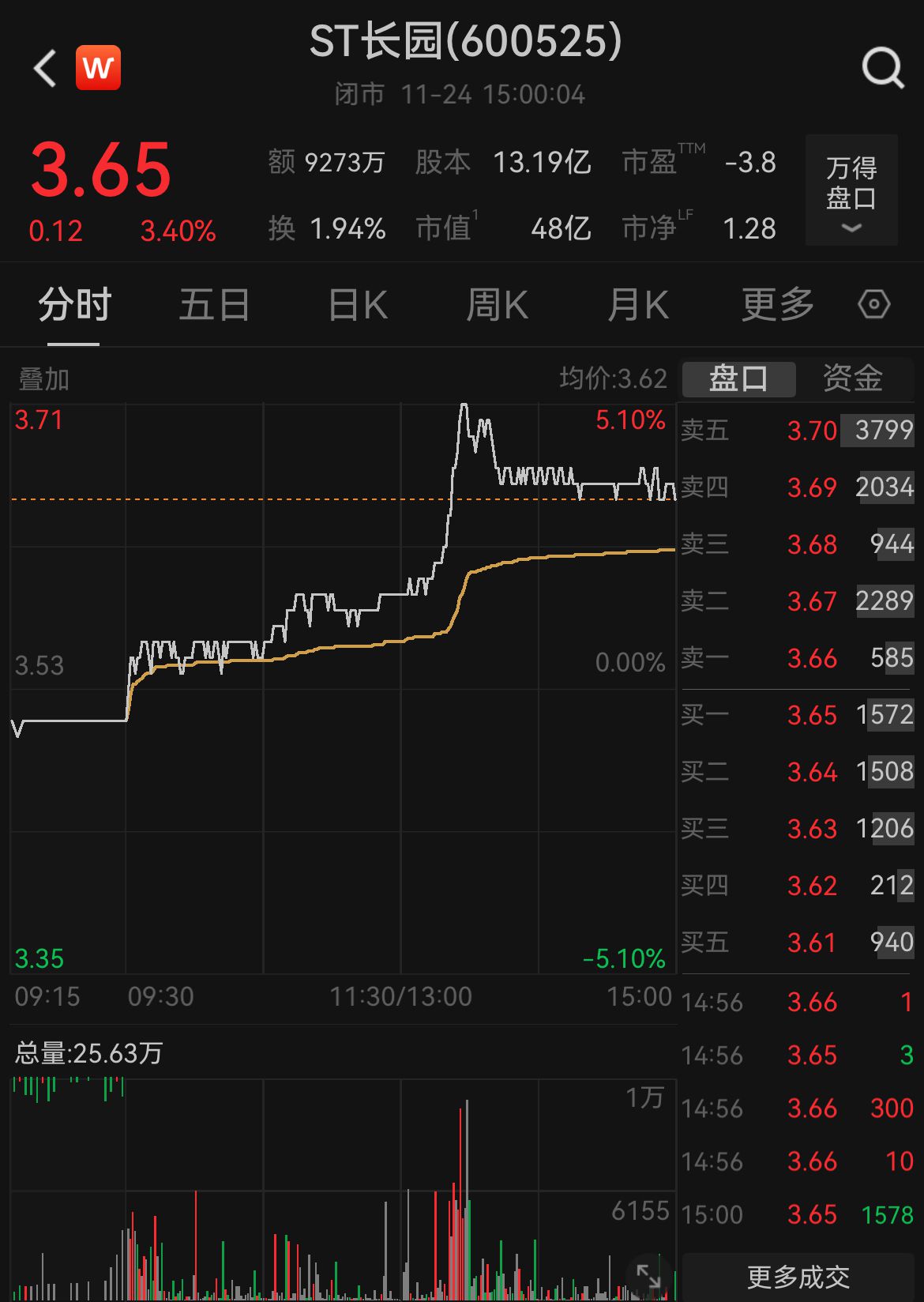
Task: Go back using the top-left arrow
Action: [45, 68]
